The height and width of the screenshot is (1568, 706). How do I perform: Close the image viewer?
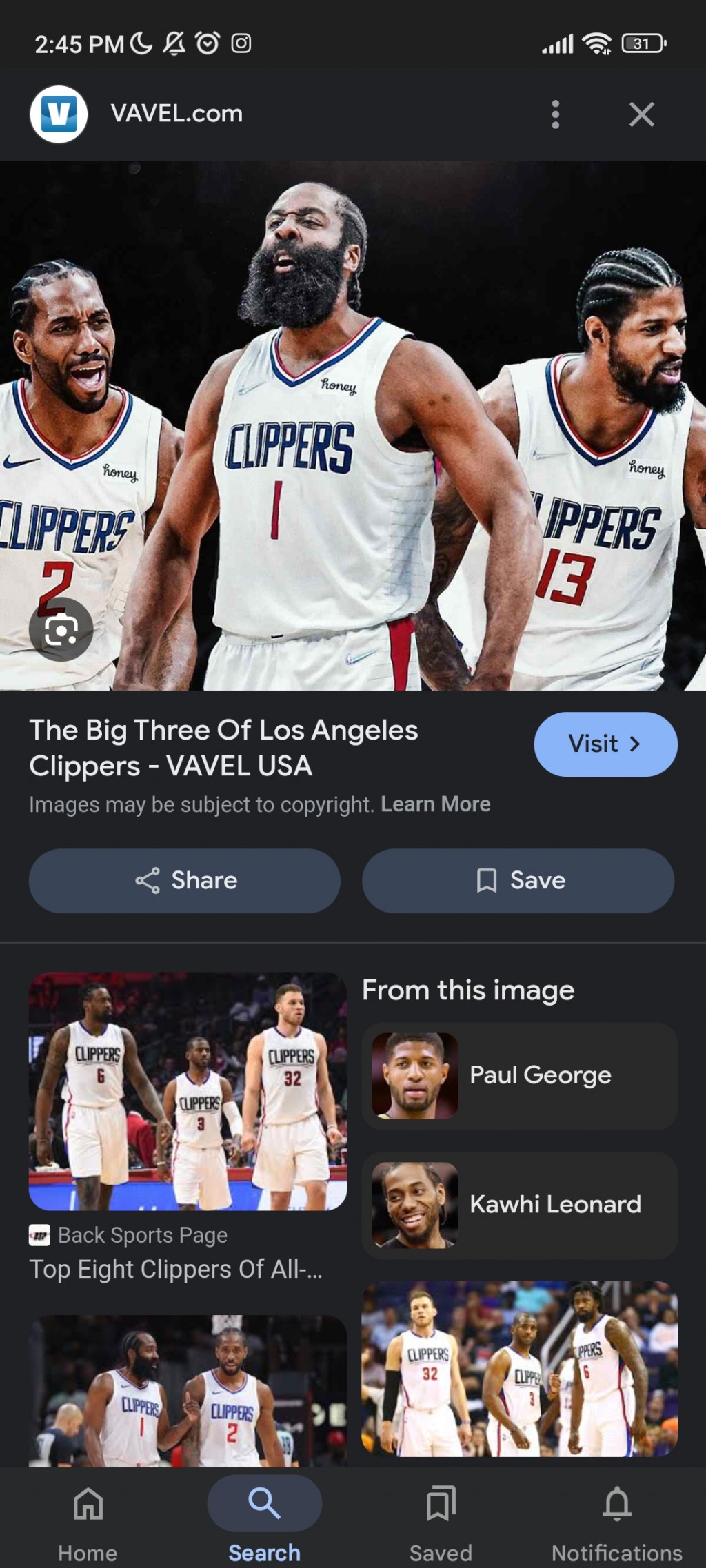[641, 114]
